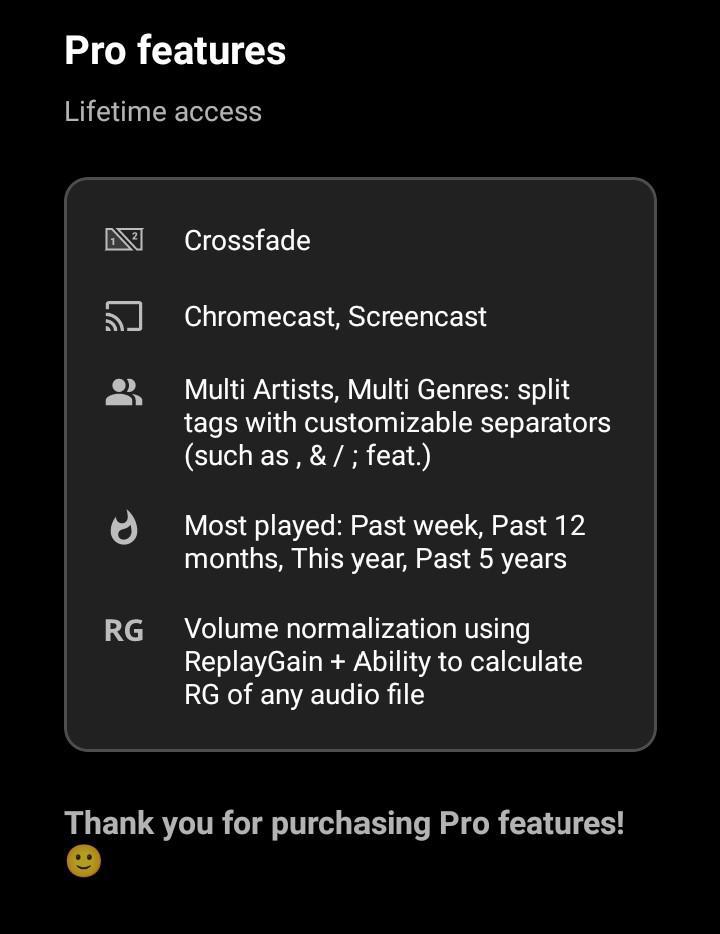Select the RG ReplayGain icon
Image resolution: width=720 pixels, height=934 pixels.
(124, 630)
